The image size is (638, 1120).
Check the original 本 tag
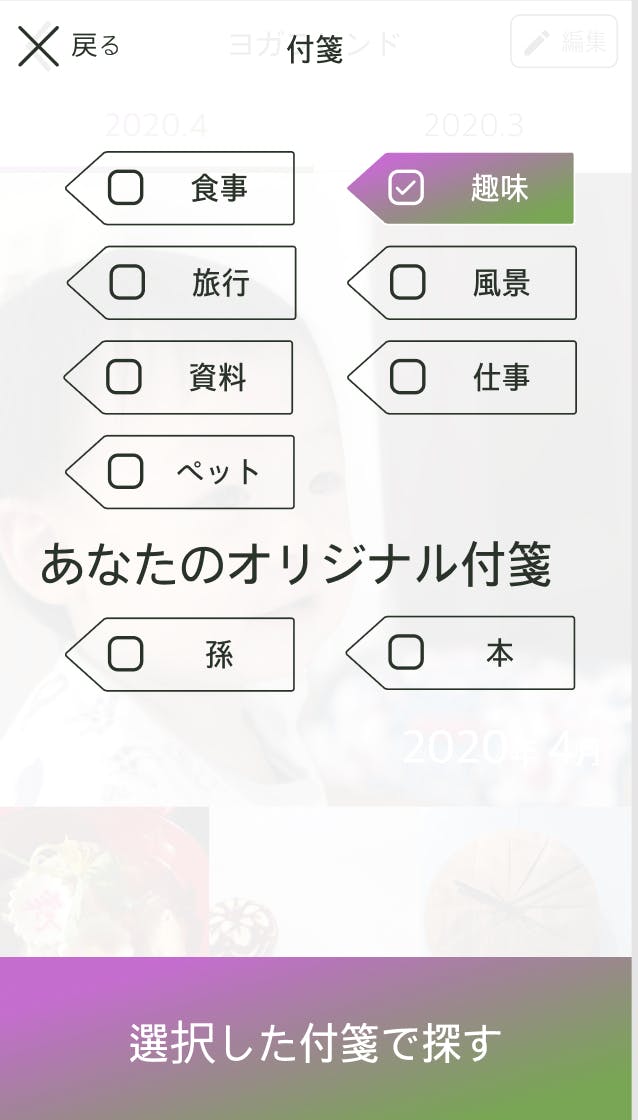(406, 652)
